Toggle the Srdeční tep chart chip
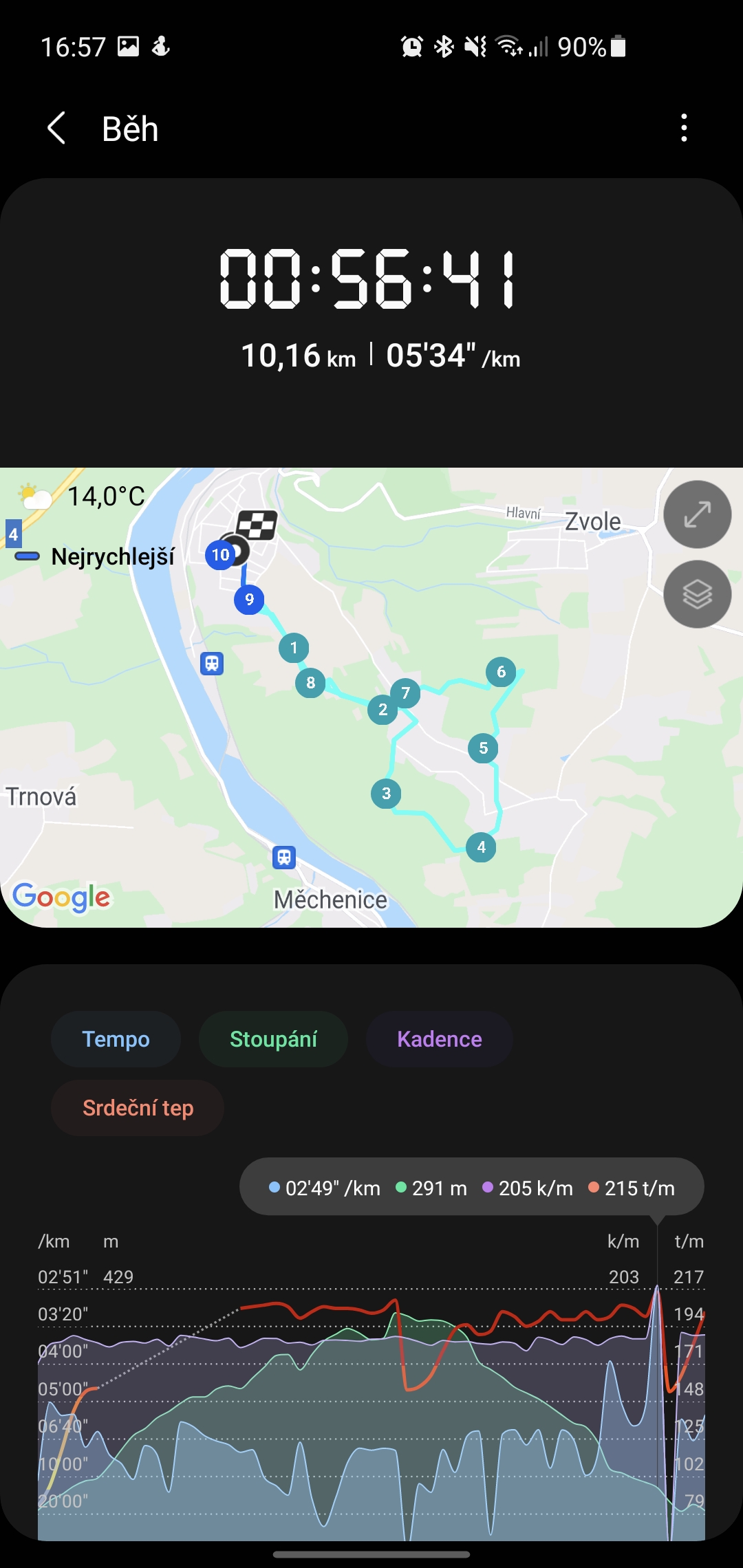743x1568 pixels. [x=138, y=1108]
